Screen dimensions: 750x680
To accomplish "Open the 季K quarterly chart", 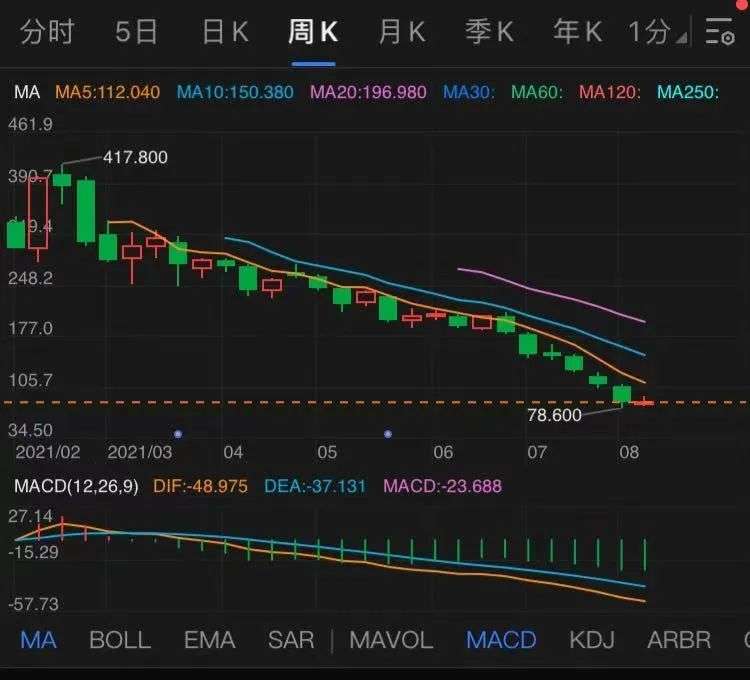I will point(489,32).
